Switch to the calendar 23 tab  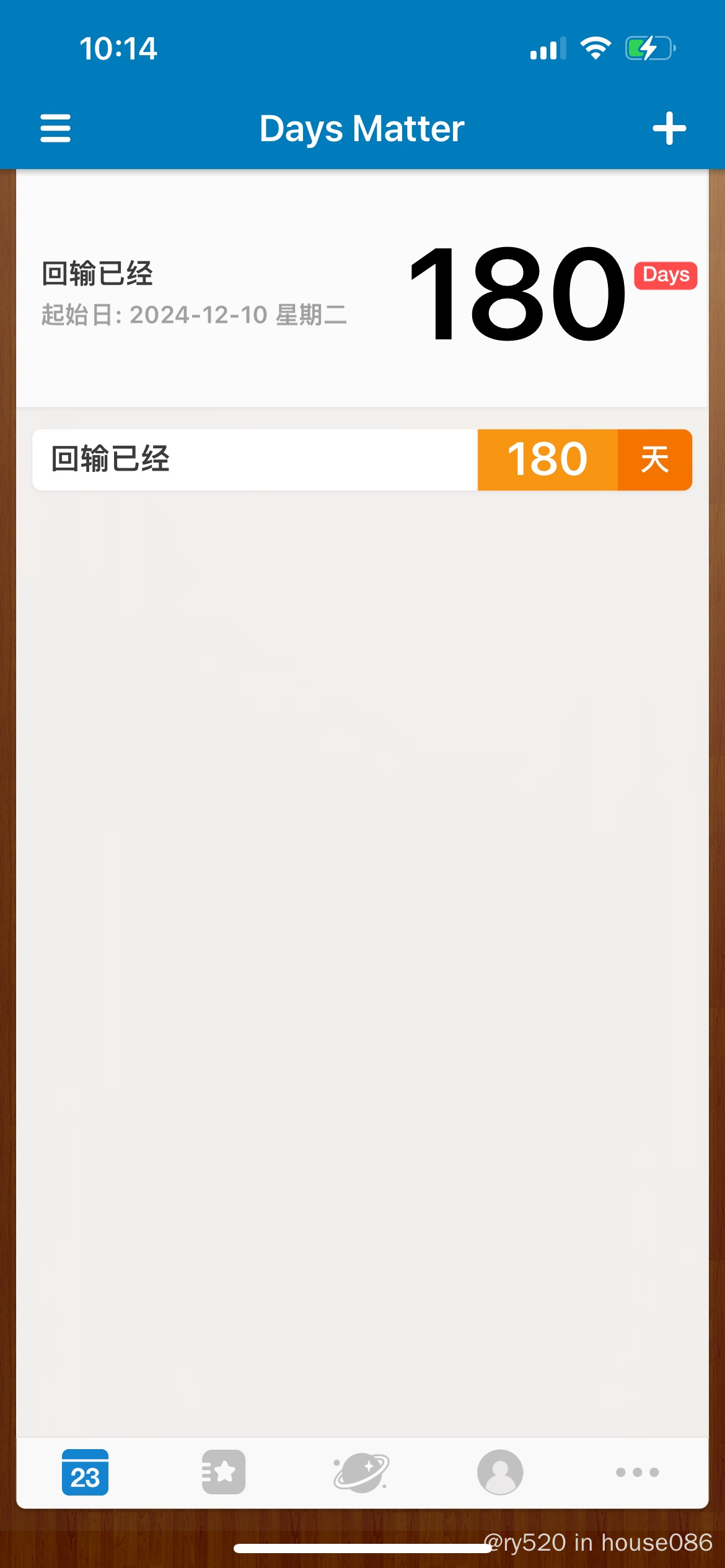pos(85,1472)
